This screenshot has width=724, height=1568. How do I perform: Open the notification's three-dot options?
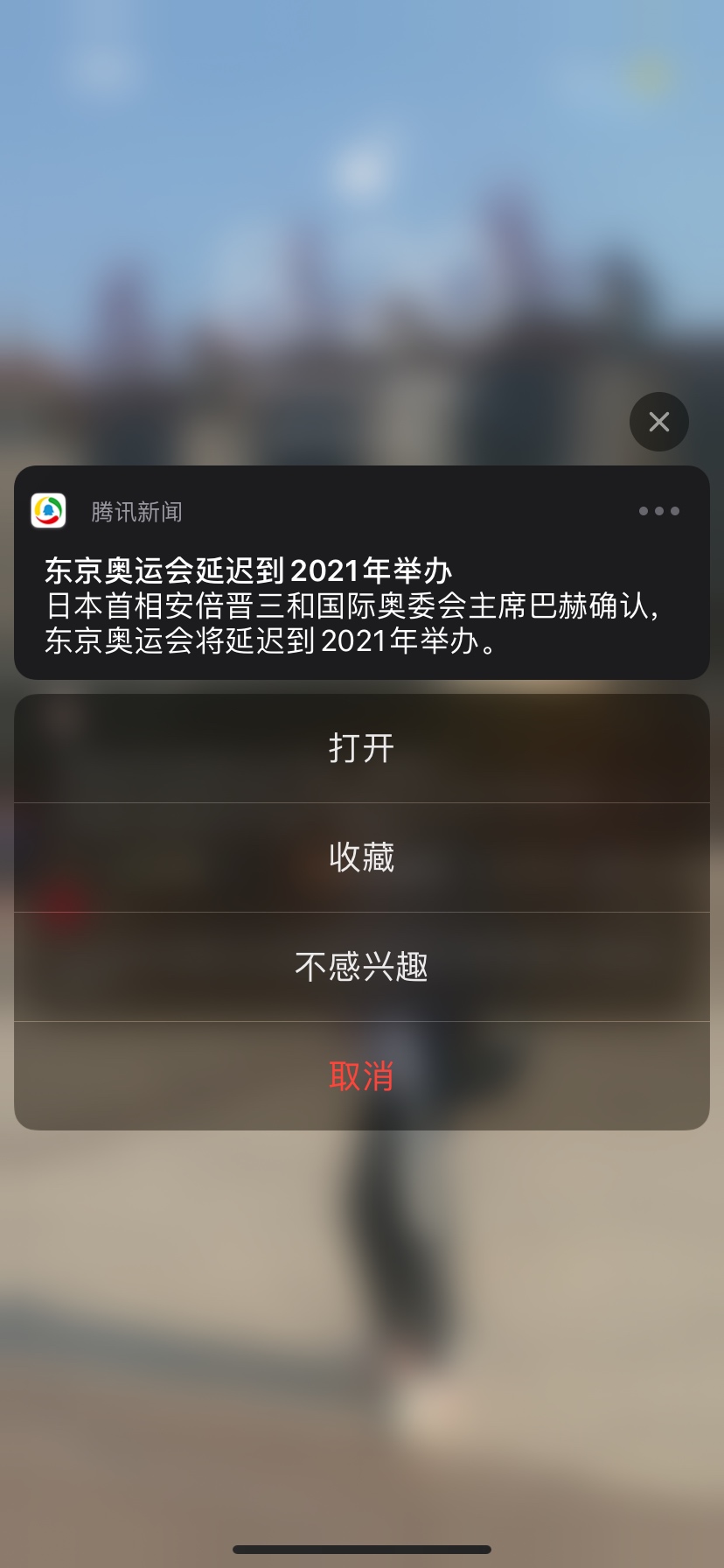pos(658,511)
